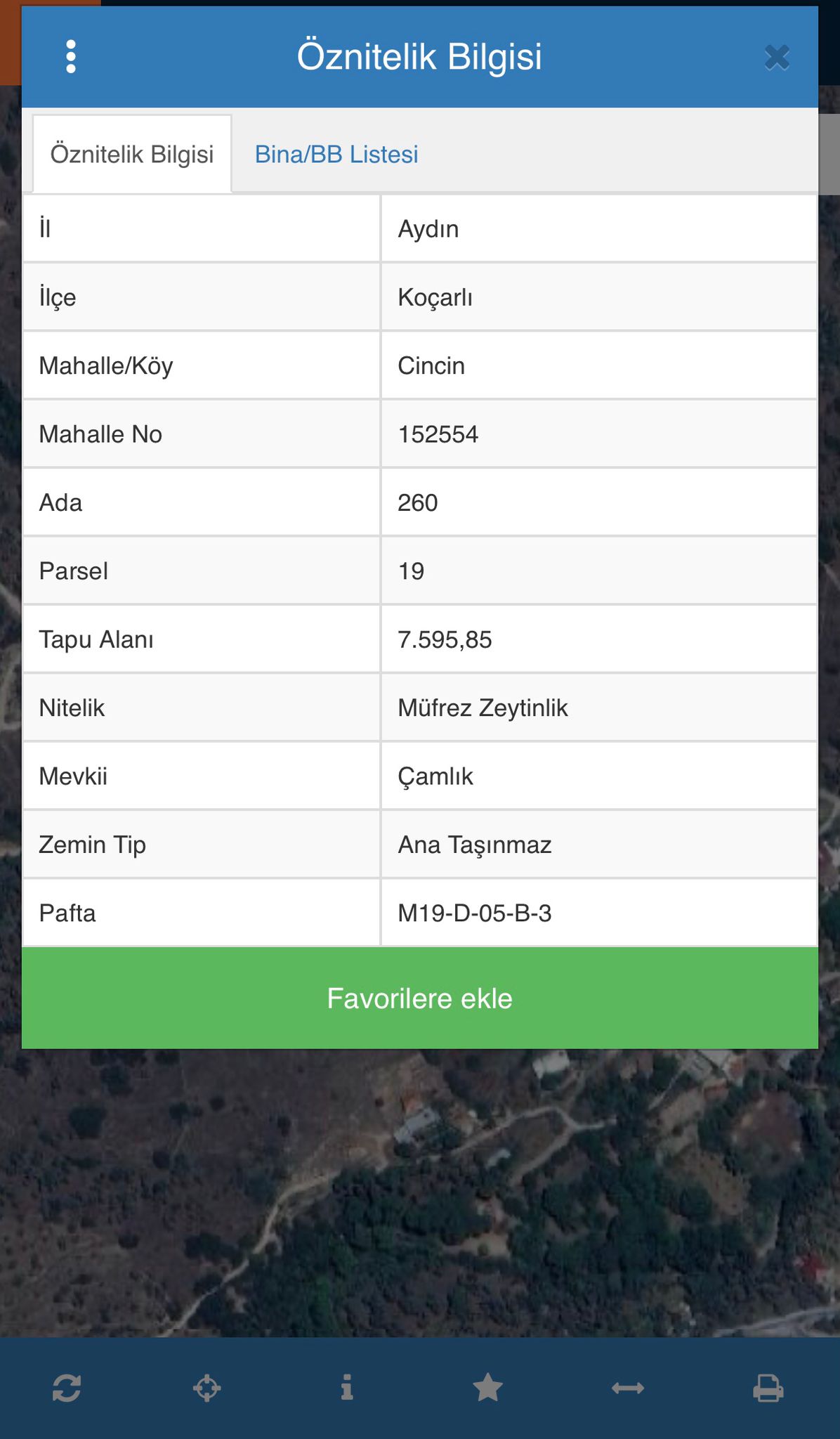
Task: Open the three-dot menu in the header
Action: coord(70,56)
